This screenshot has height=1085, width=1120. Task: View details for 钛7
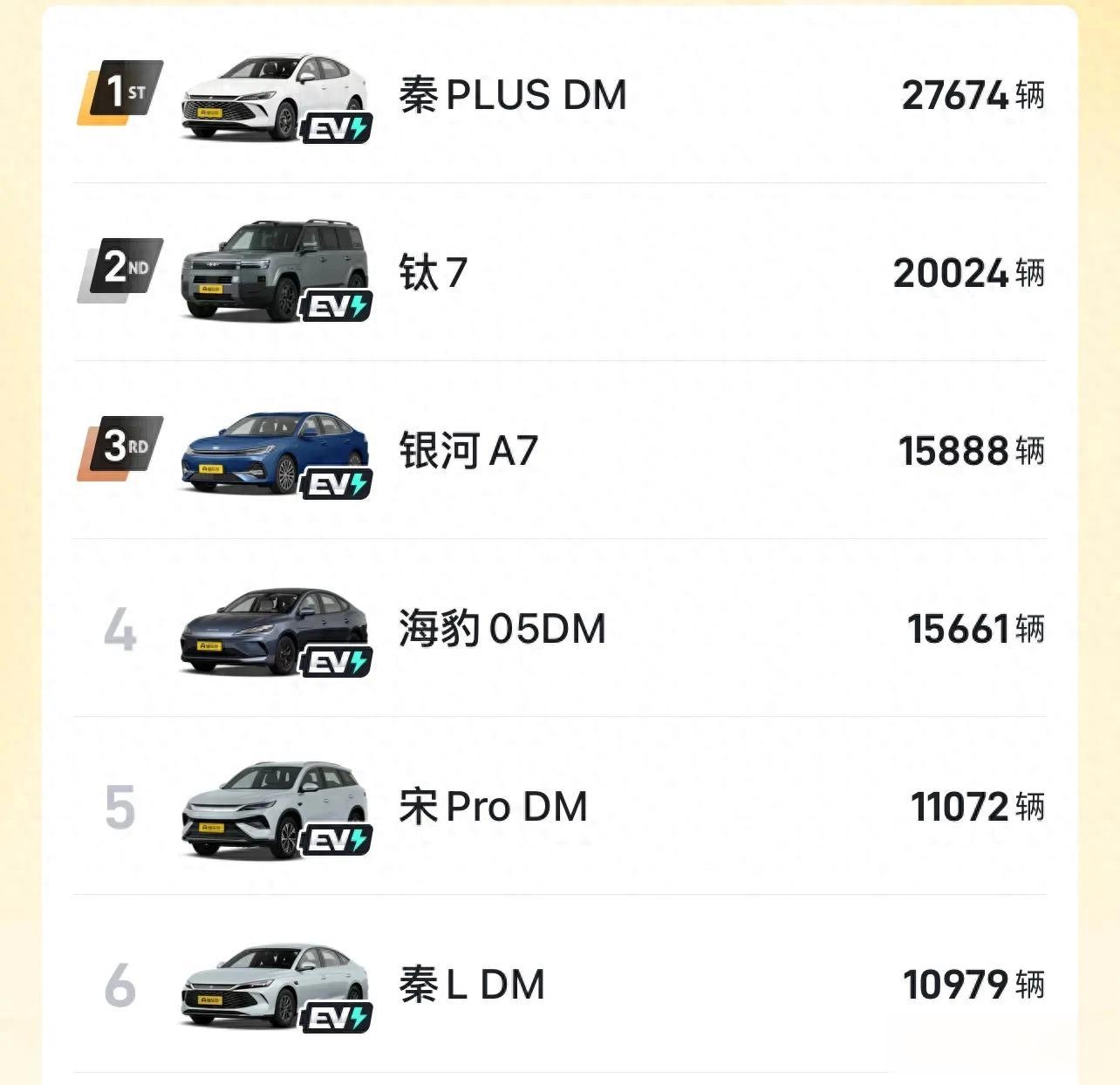click(434, 272)
